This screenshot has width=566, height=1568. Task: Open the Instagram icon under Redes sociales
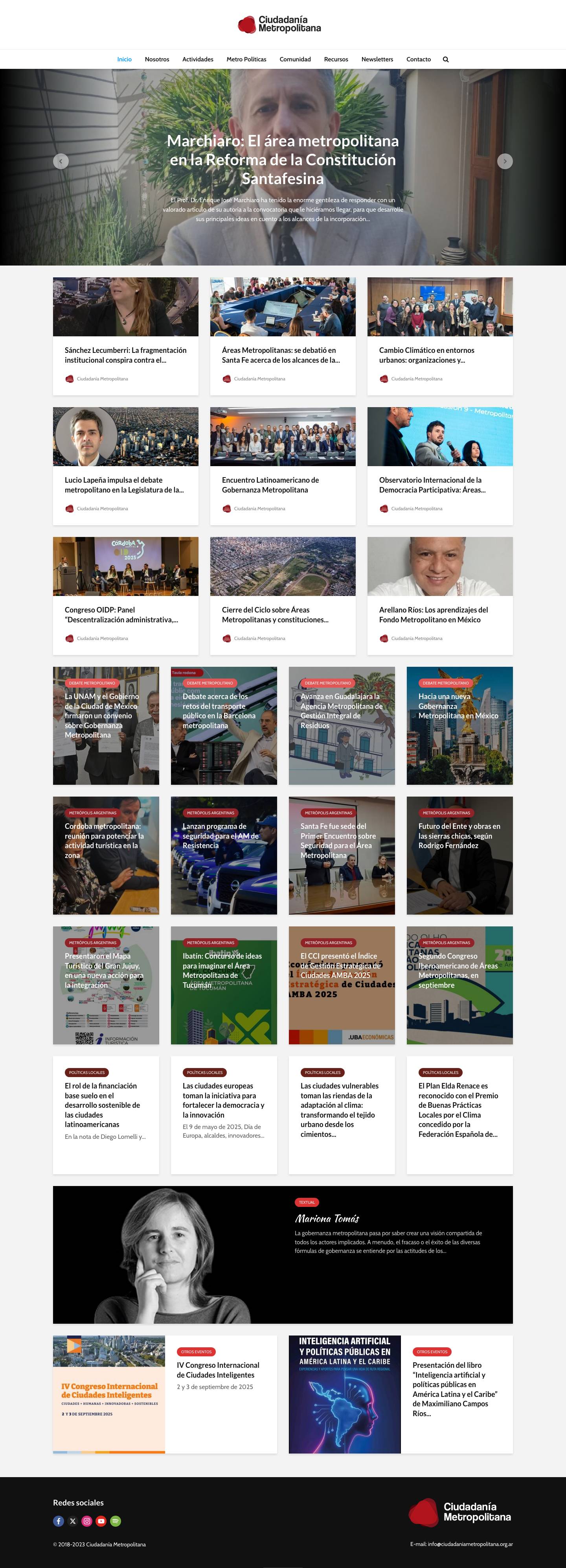(87, 1521)
